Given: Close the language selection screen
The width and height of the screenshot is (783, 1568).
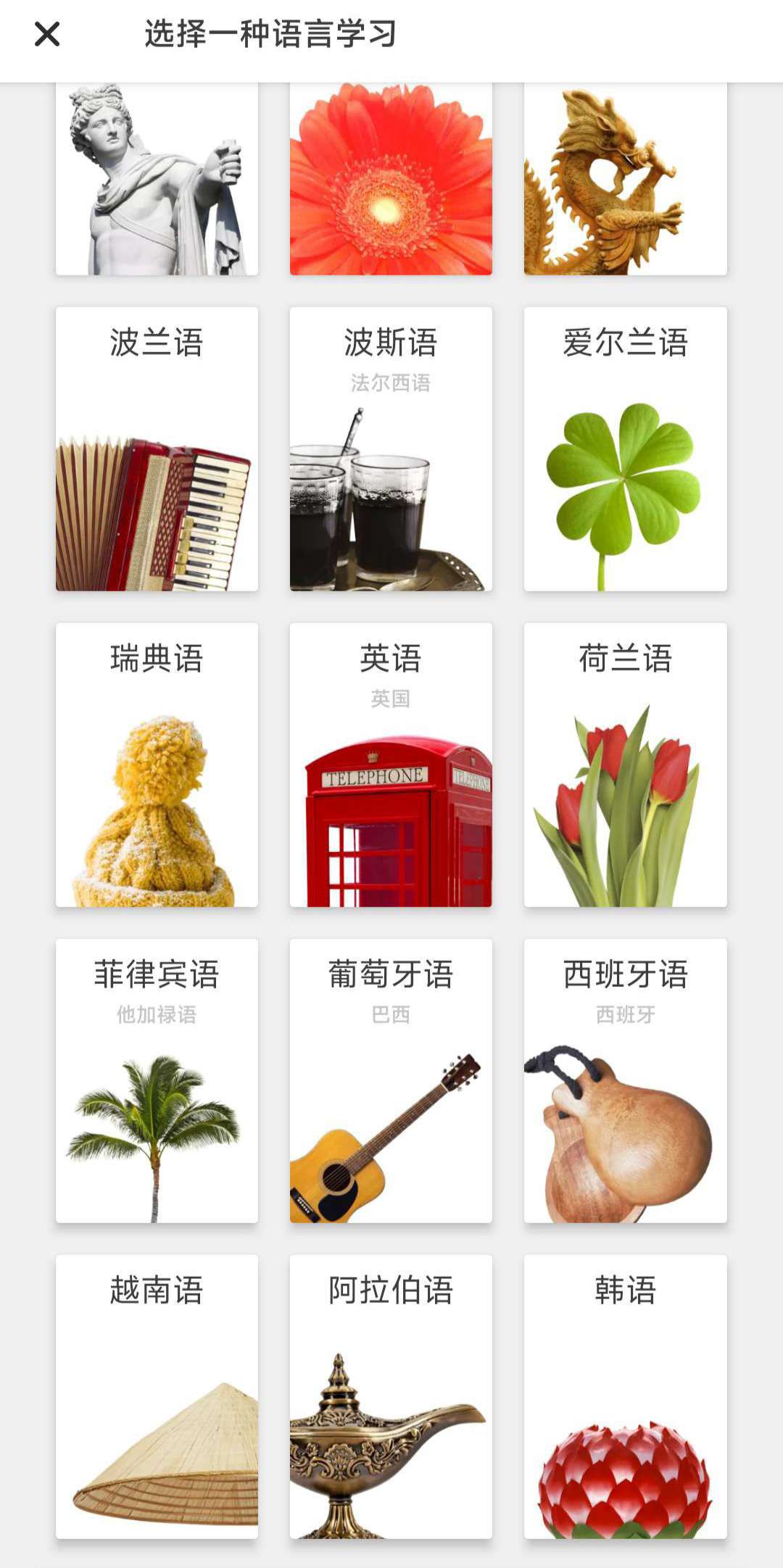Looking at the screenshot, I should pyautogui.click(x=47, y=34).
